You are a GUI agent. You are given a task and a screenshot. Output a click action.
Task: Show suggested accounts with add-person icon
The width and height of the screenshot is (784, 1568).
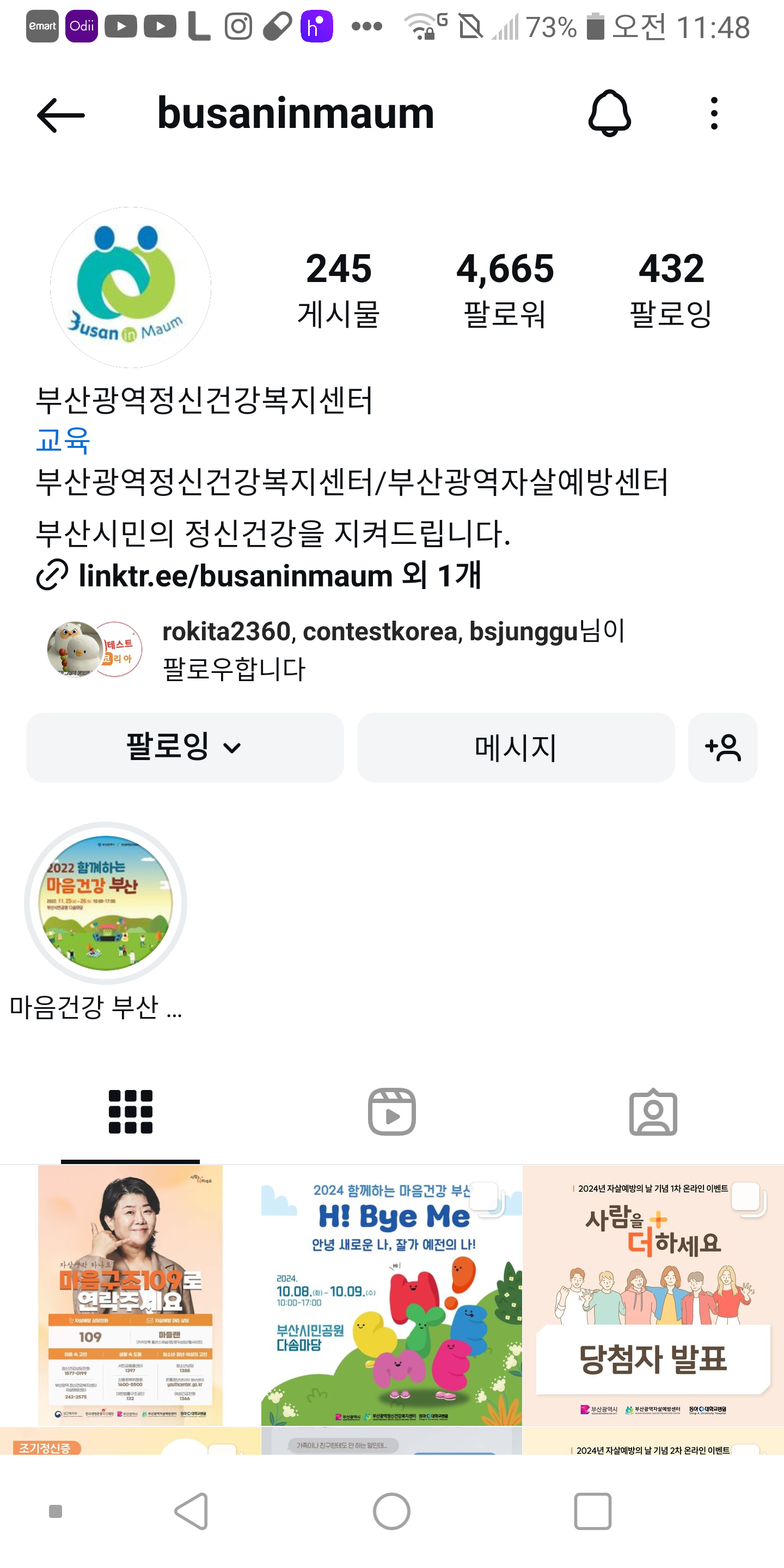click(x=722, y=747)
